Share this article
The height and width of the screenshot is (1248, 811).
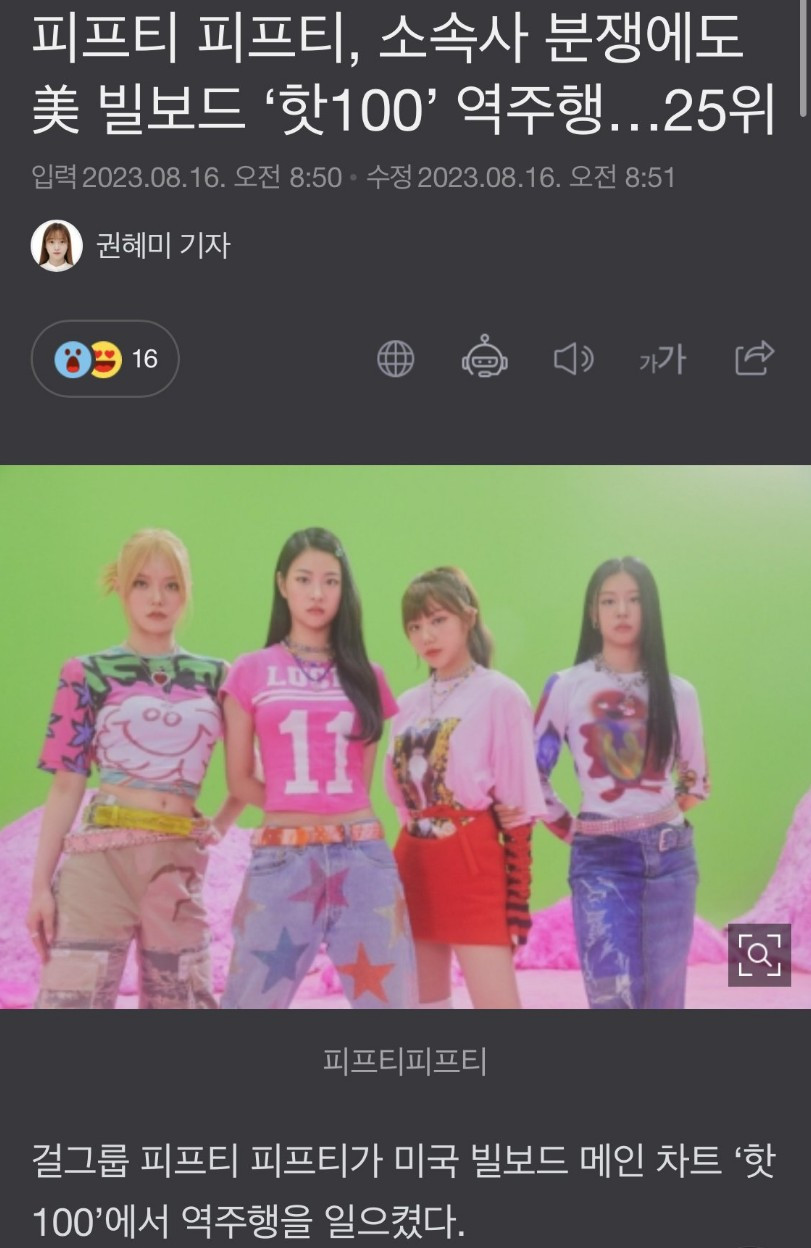(x=754, y=358)
